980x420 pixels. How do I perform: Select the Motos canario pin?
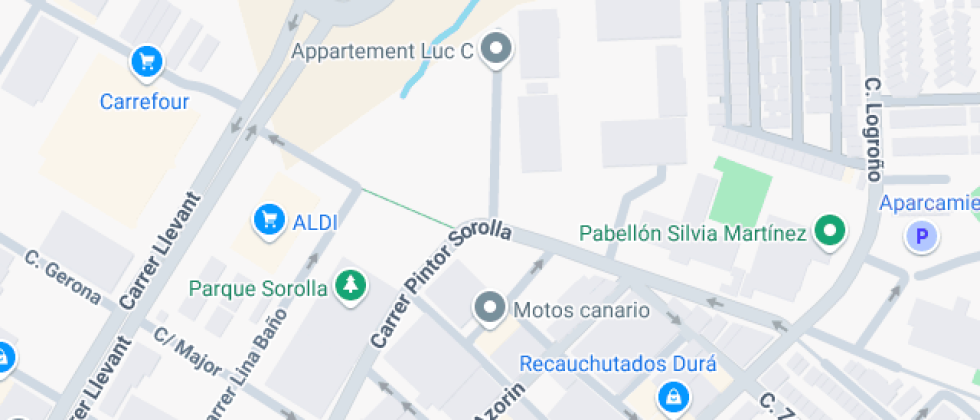tap(490, 307)
